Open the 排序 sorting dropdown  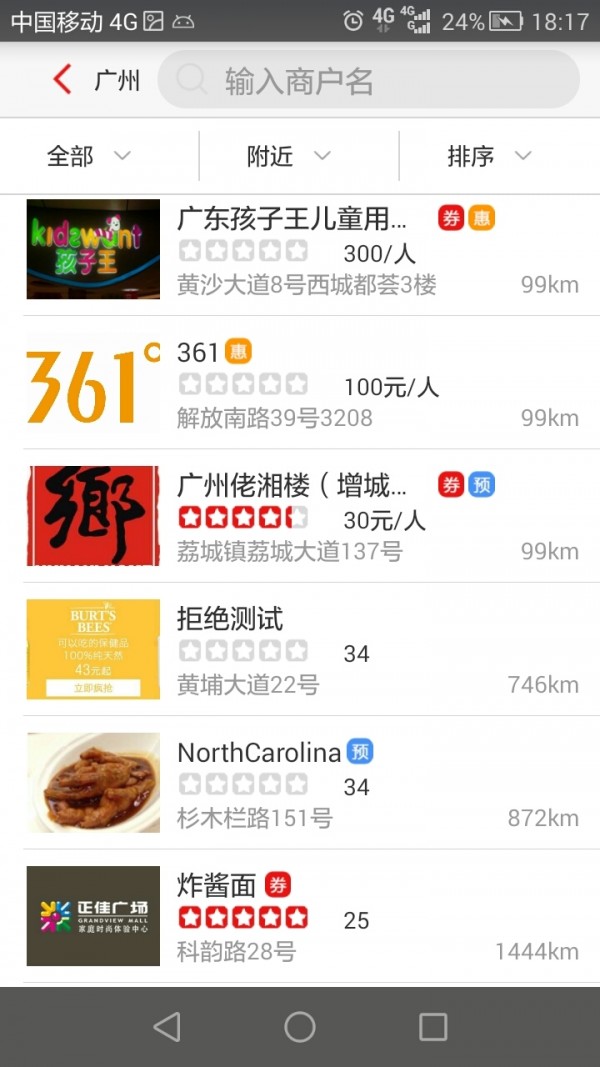tap(499, 156)
